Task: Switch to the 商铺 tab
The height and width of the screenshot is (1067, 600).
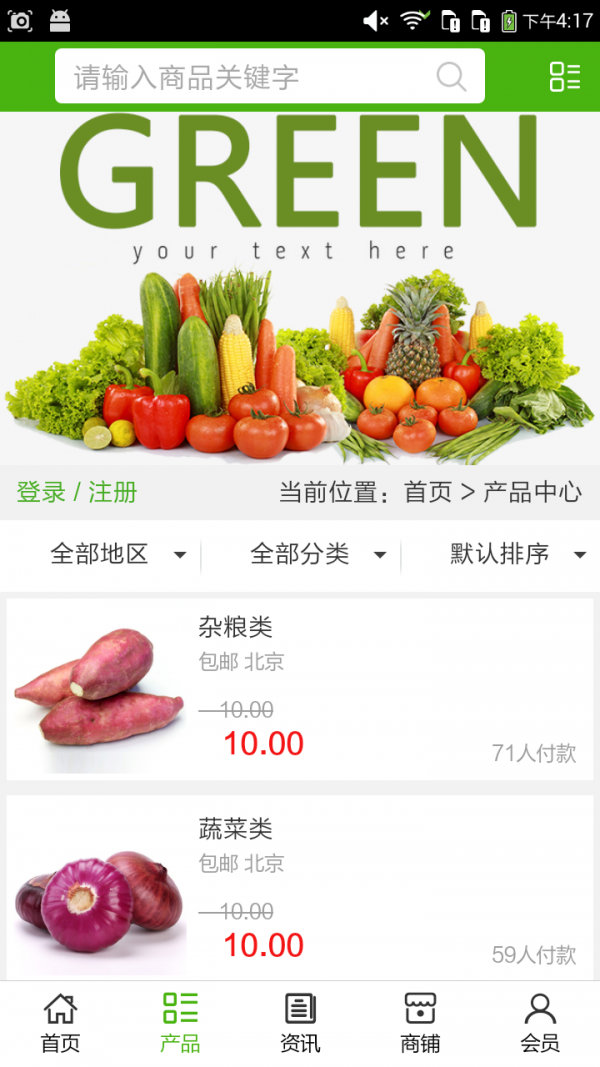Action: coord(420,1023)
